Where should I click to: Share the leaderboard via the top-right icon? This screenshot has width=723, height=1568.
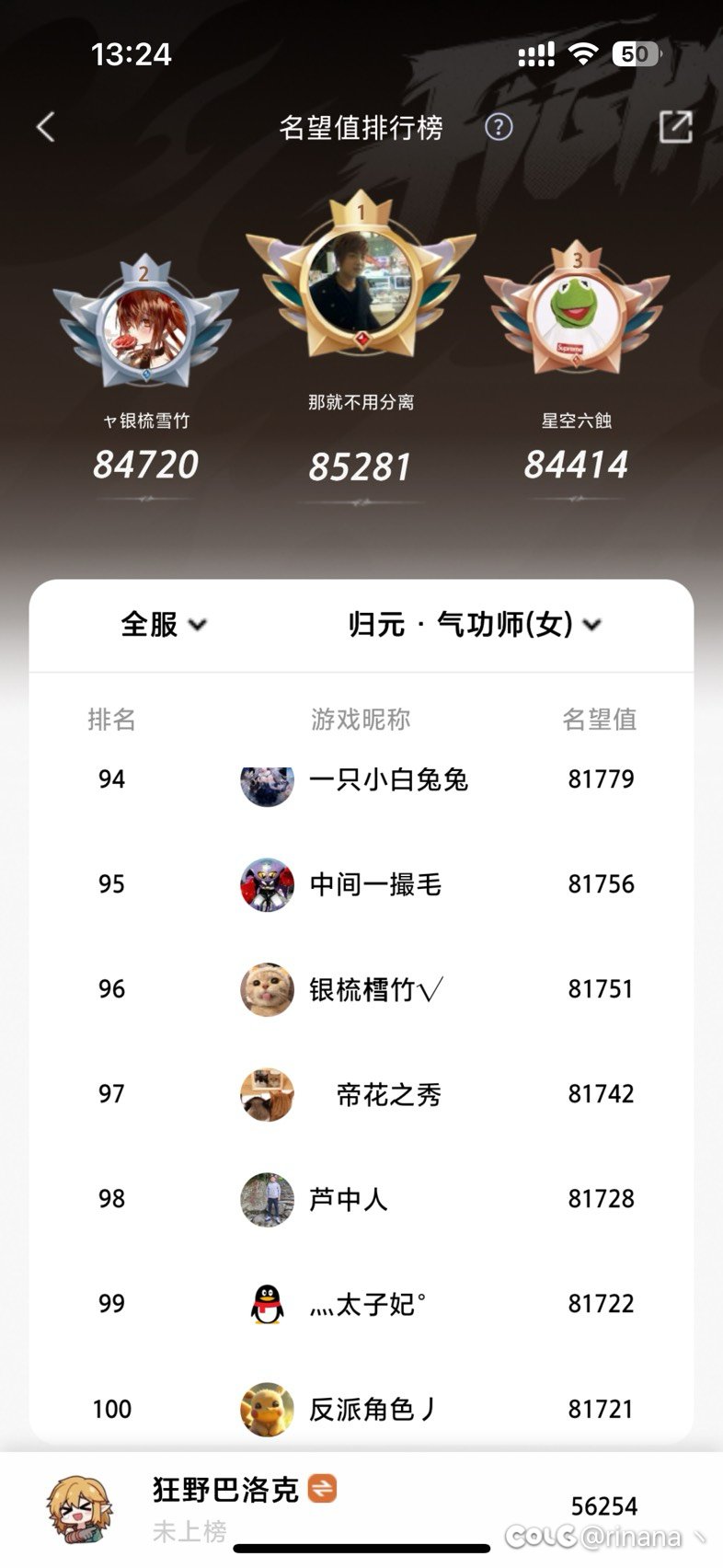click(x=675, y=127)
